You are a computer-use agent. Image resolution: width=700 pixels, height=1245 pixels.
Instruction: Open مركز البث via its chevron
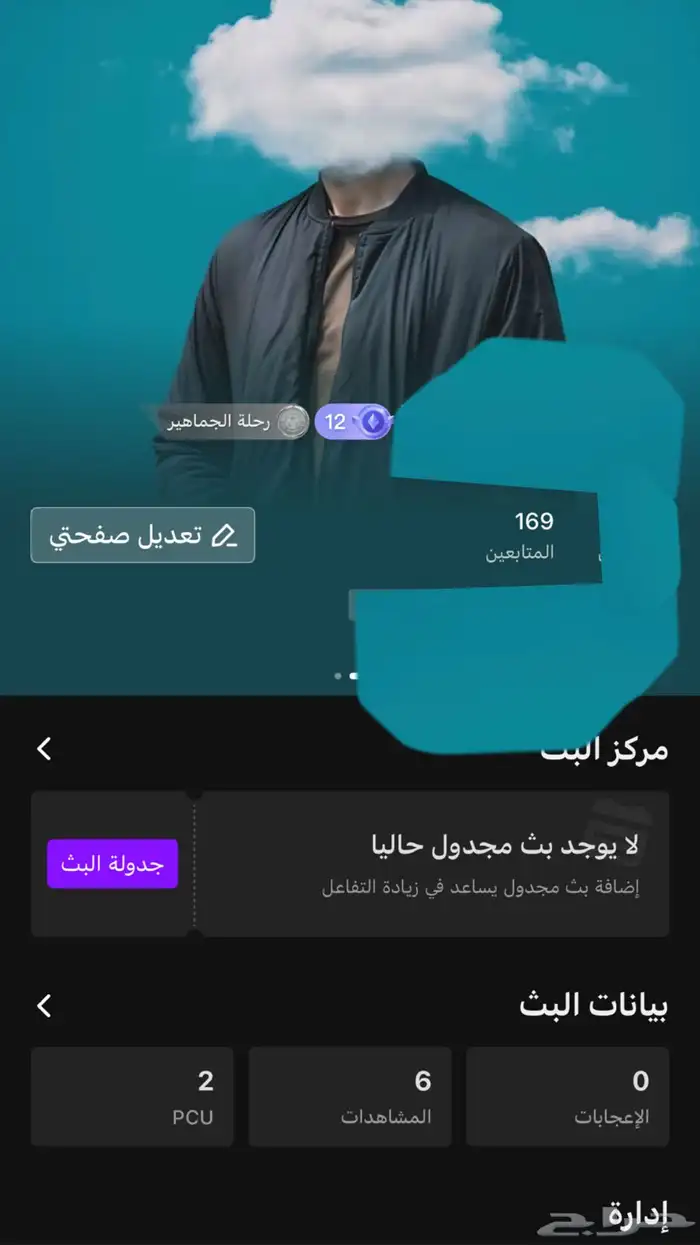(44, 749)
